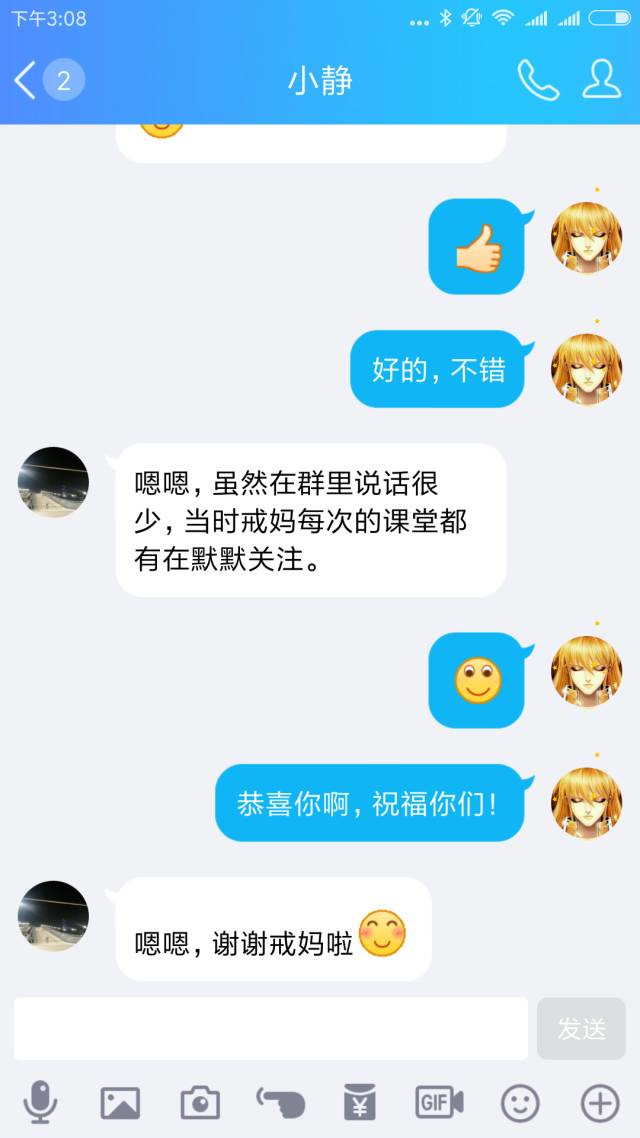Screen dimensions: 640x1138
Task: Tap the 发送 send button
Action: click(581, 1028)
